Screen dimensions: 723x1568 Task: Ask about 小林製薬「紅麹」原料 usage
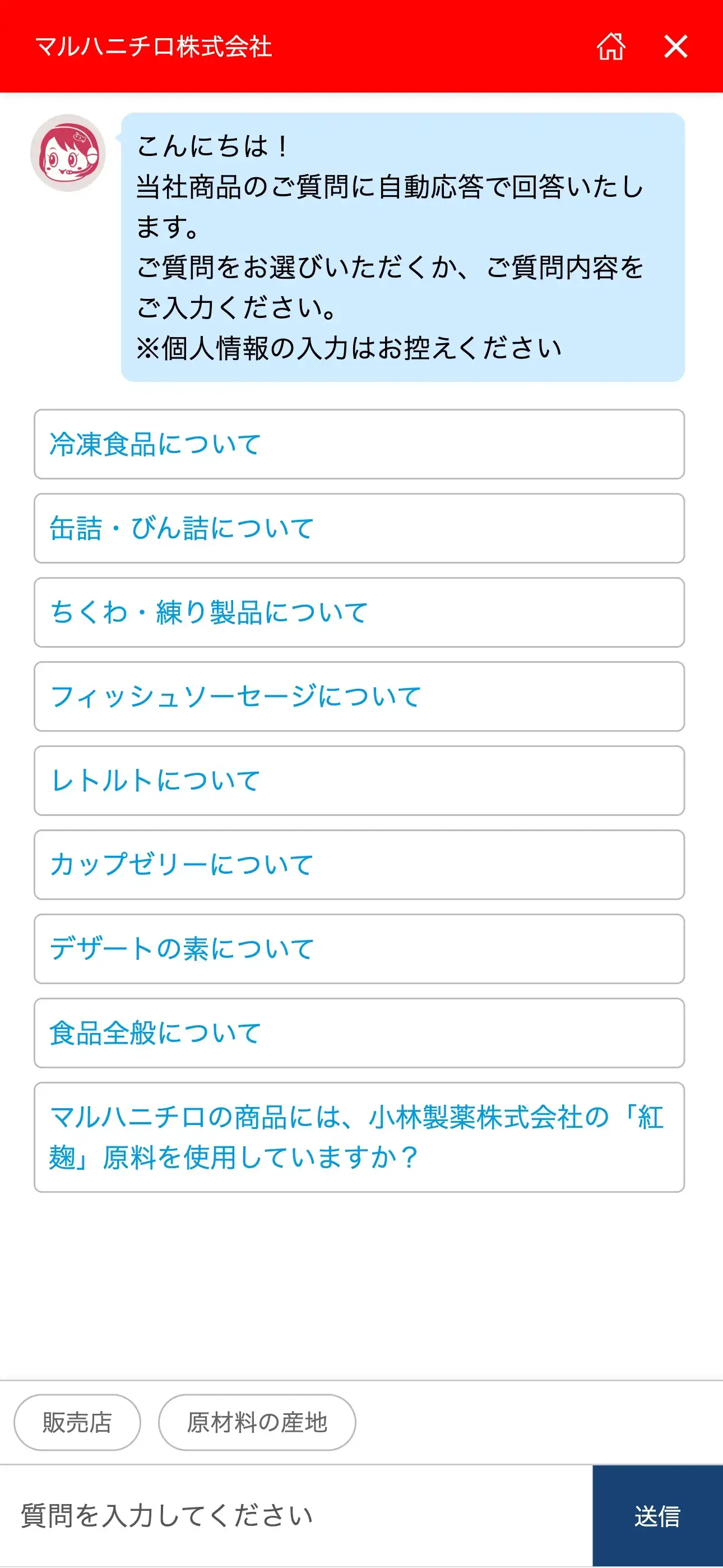[x=359, y=1136]
